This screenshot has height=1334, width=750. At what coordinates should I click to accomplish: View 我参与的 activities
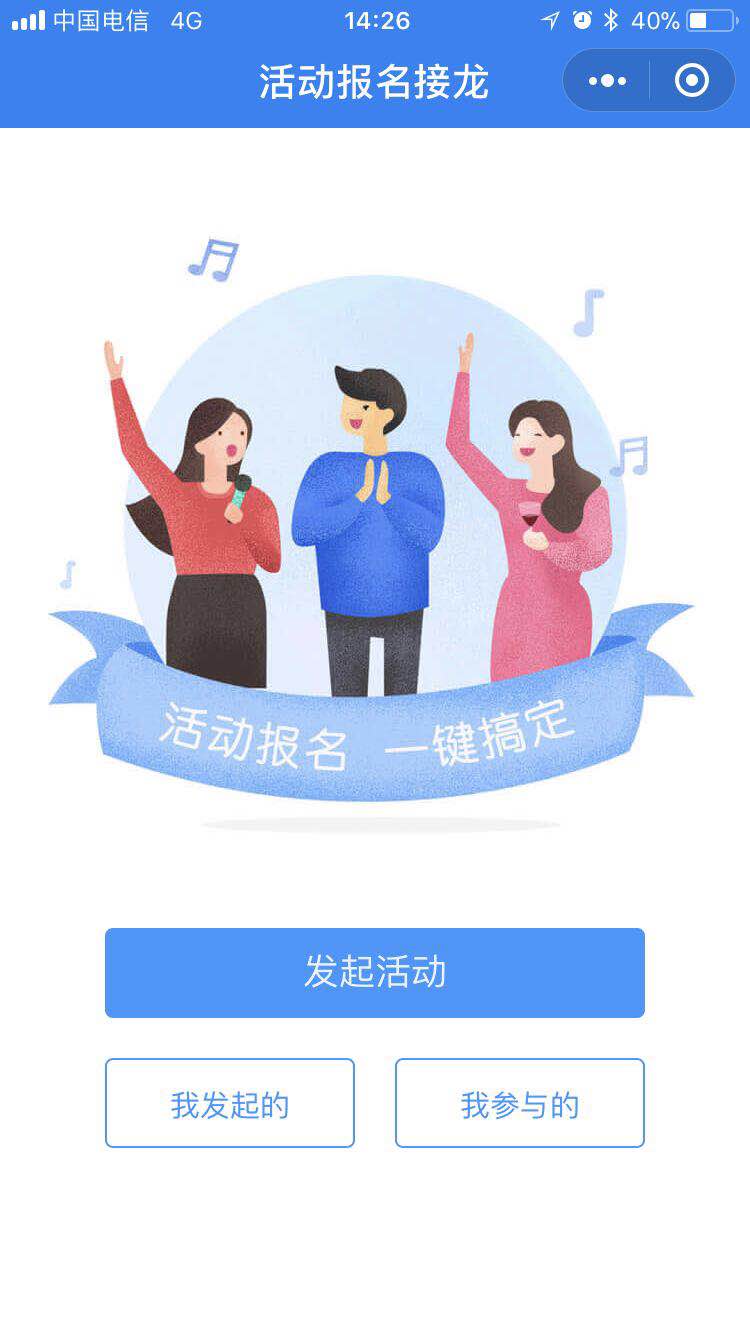pos(520,1103)
